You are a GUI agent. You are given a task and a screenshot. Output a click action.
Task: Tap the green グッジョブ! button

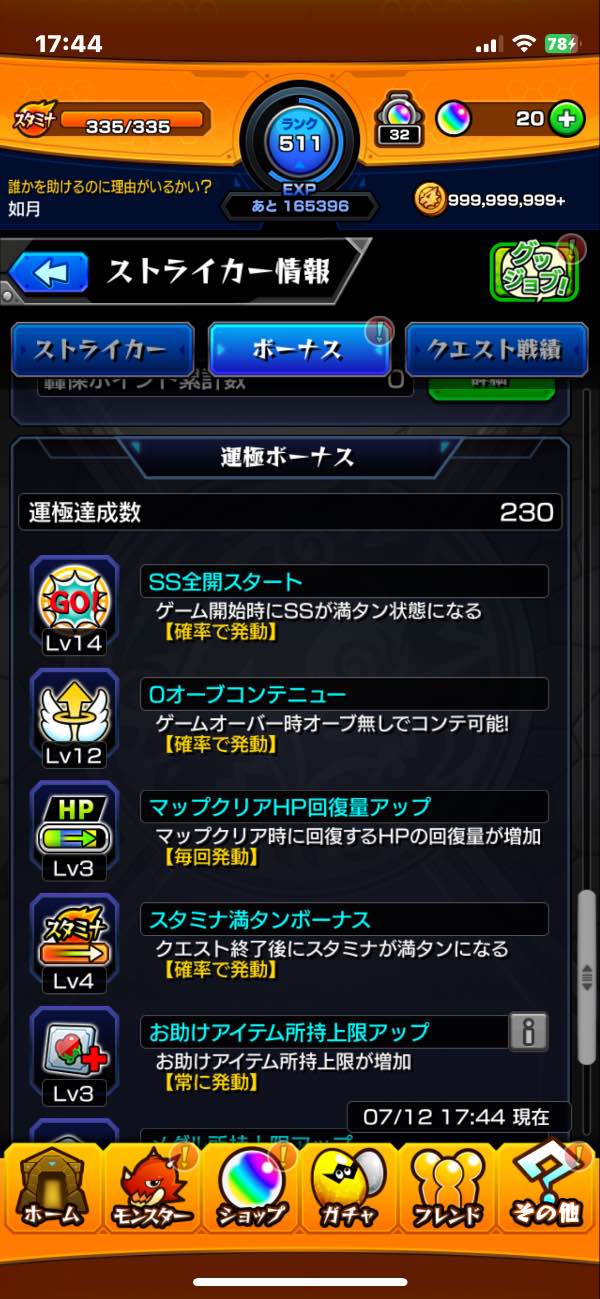535,273
